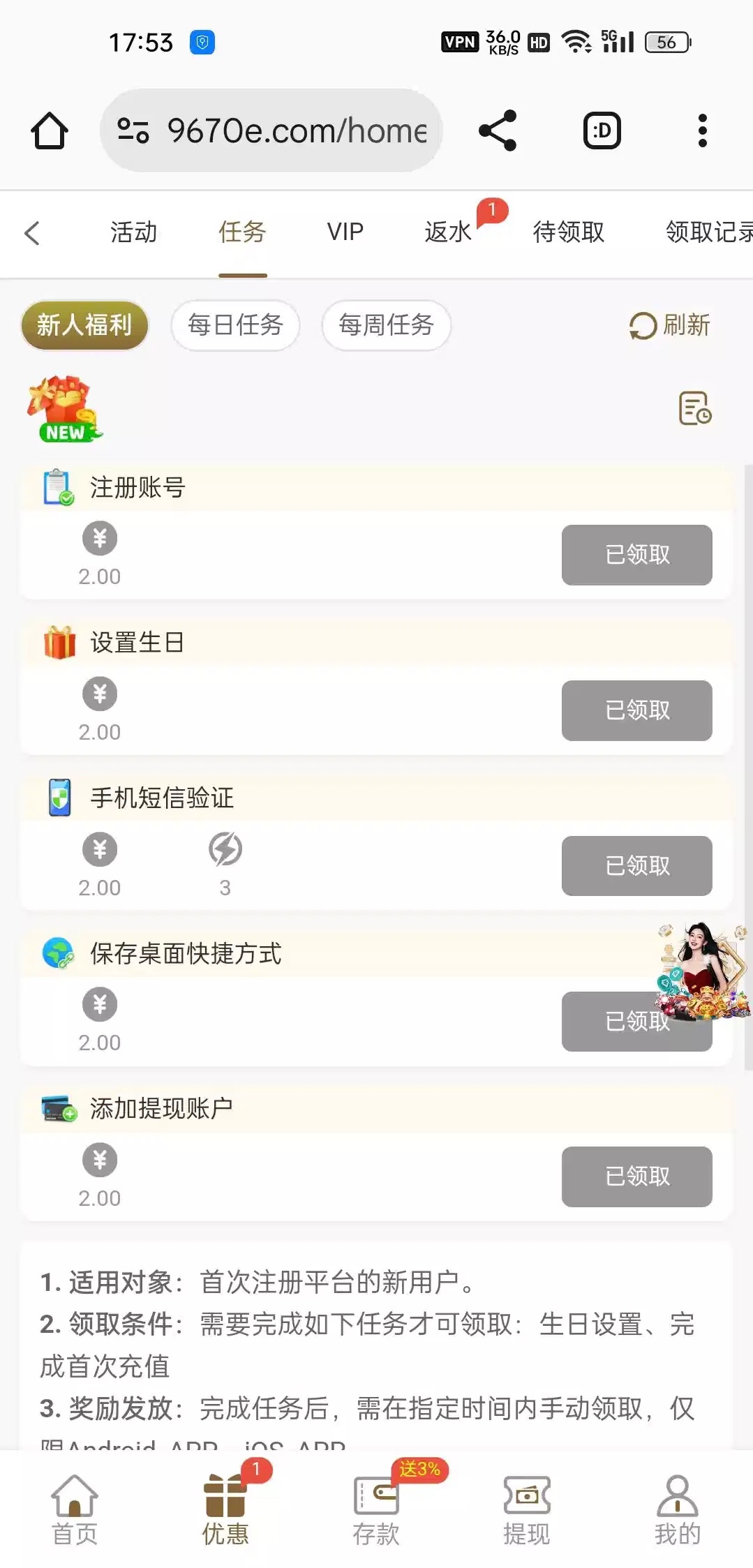
Task: Open the VIP tab
Action: [x=345, y=232]
